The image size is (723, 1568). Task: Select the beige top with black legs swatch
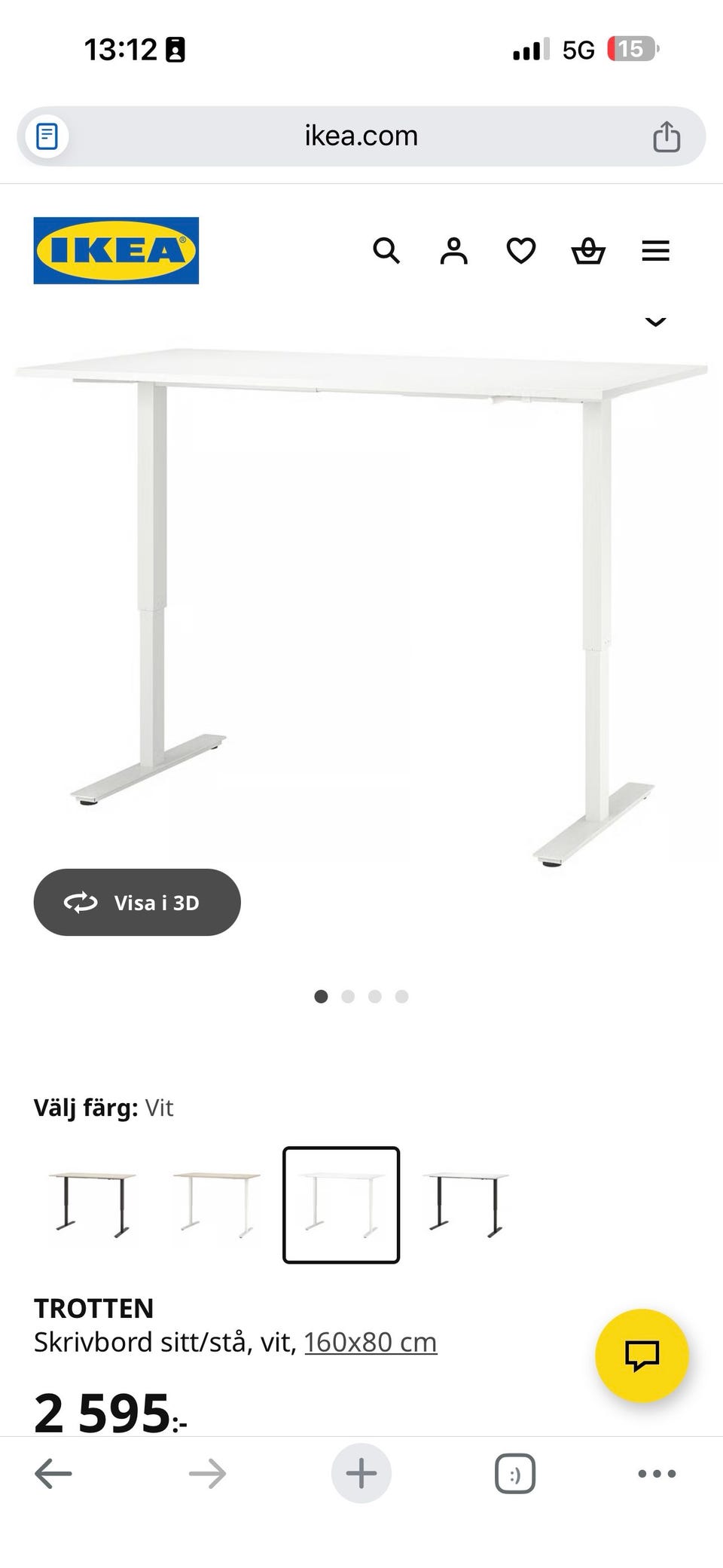tap(93, 1204)
